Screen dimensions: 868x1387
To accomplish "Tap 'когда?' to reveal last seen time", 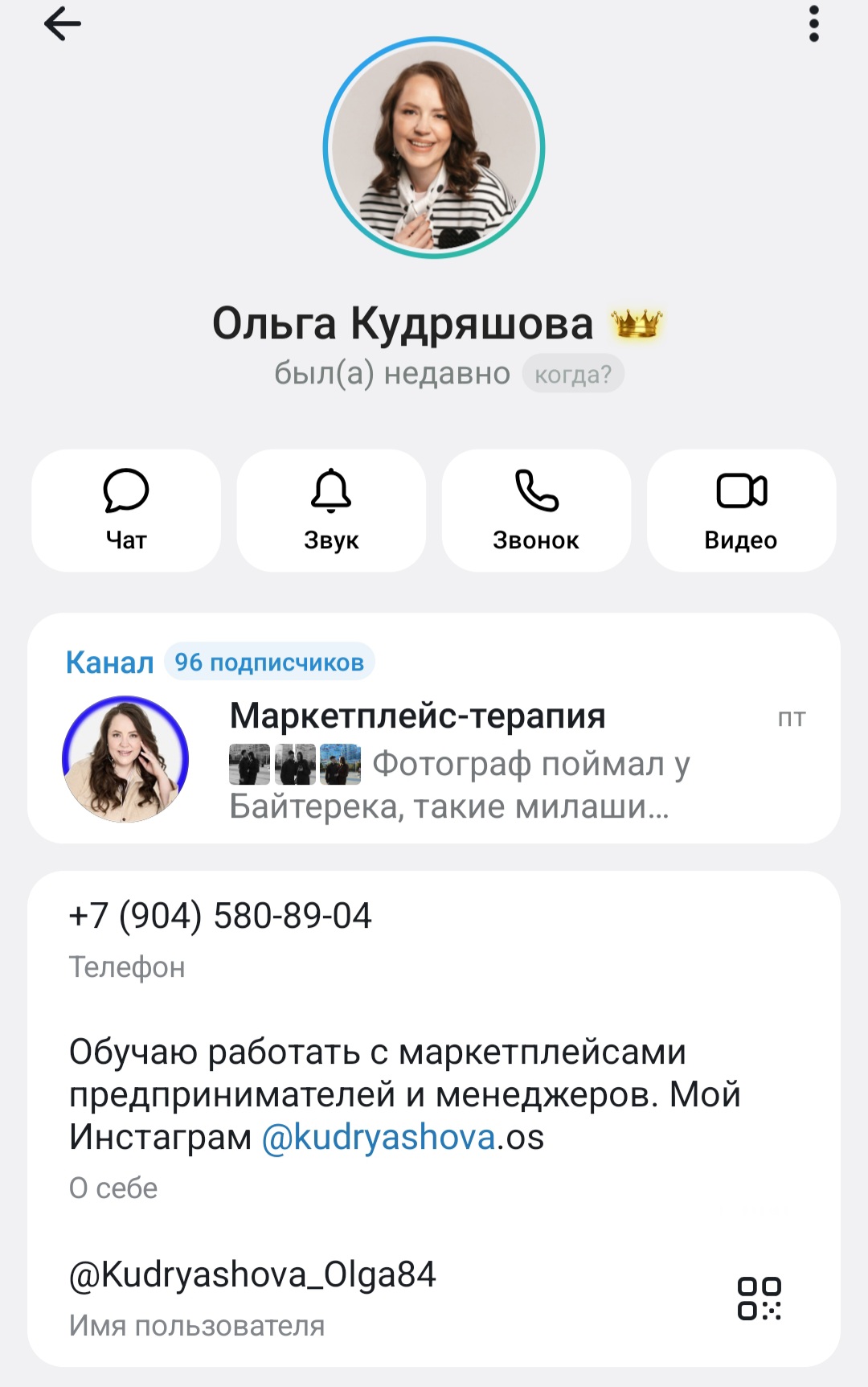I will [574, 371].
